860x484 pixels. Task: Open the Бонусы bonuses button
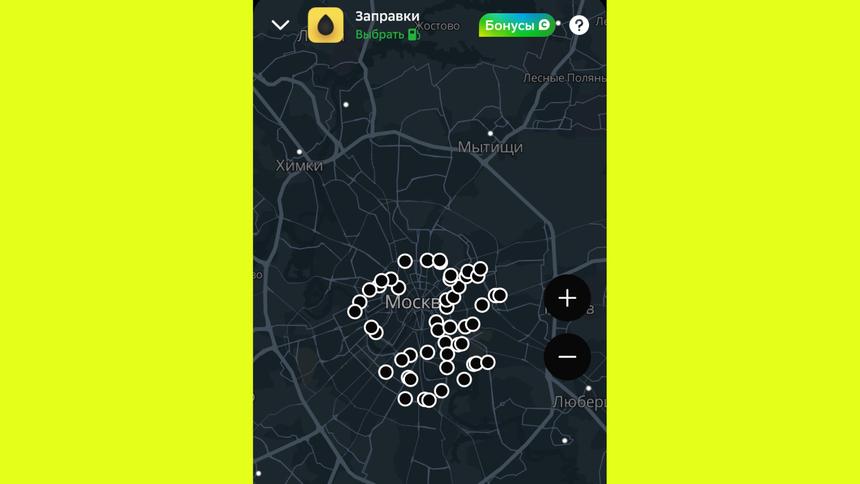coord(516,26)
